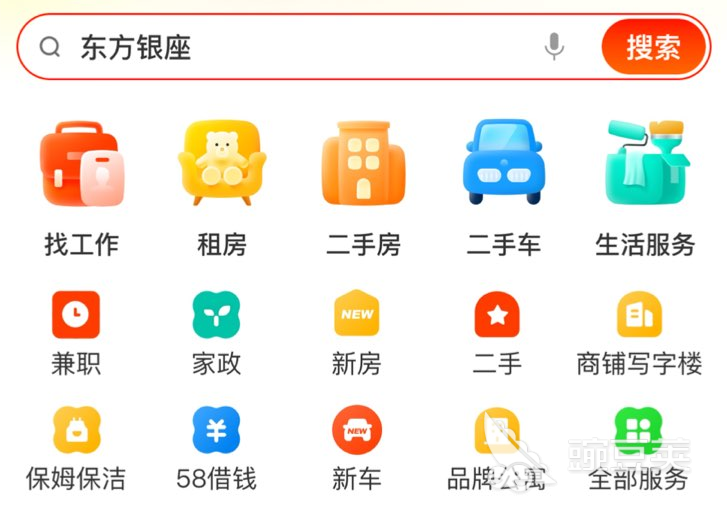
Task: Tap the search field showing 东方银座
Action: [290, 47]
